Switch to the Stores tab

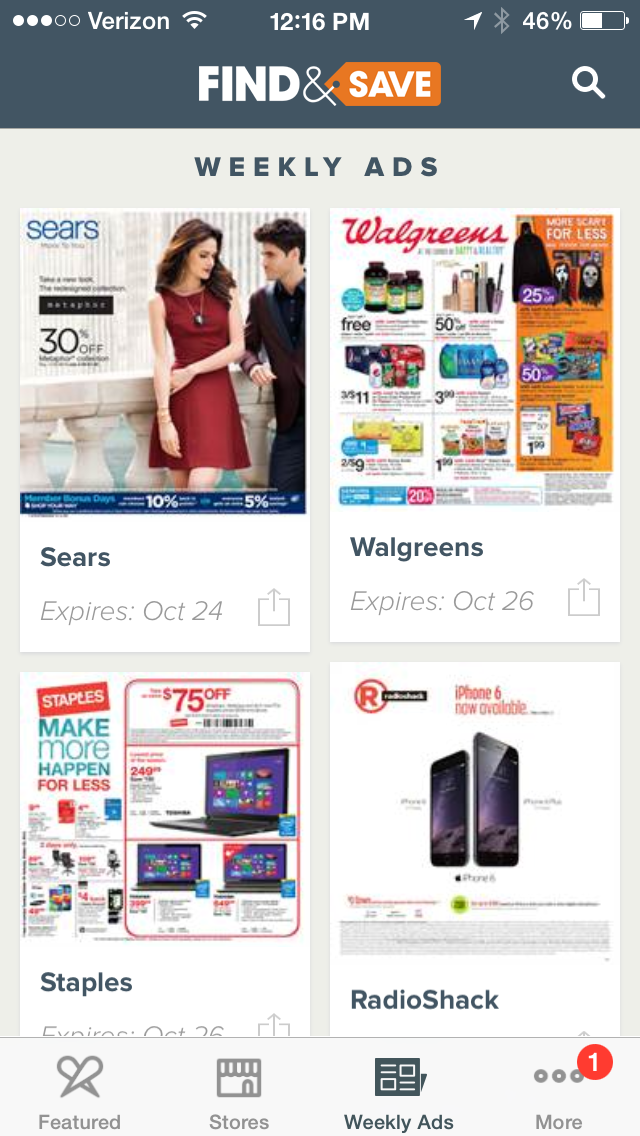(239, 1092)
